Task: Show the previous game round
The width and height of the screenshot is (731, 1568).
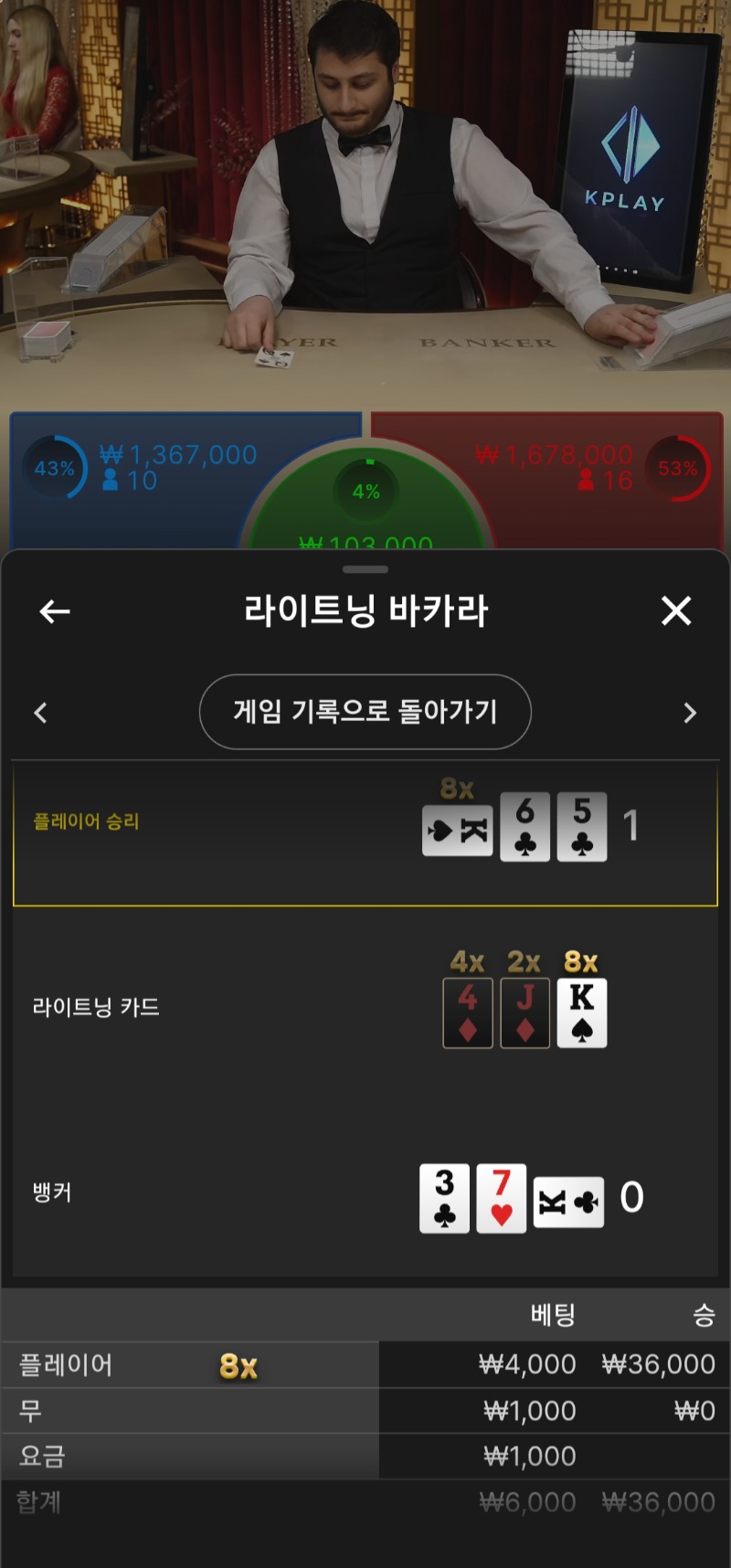Action: pos(40,713)
